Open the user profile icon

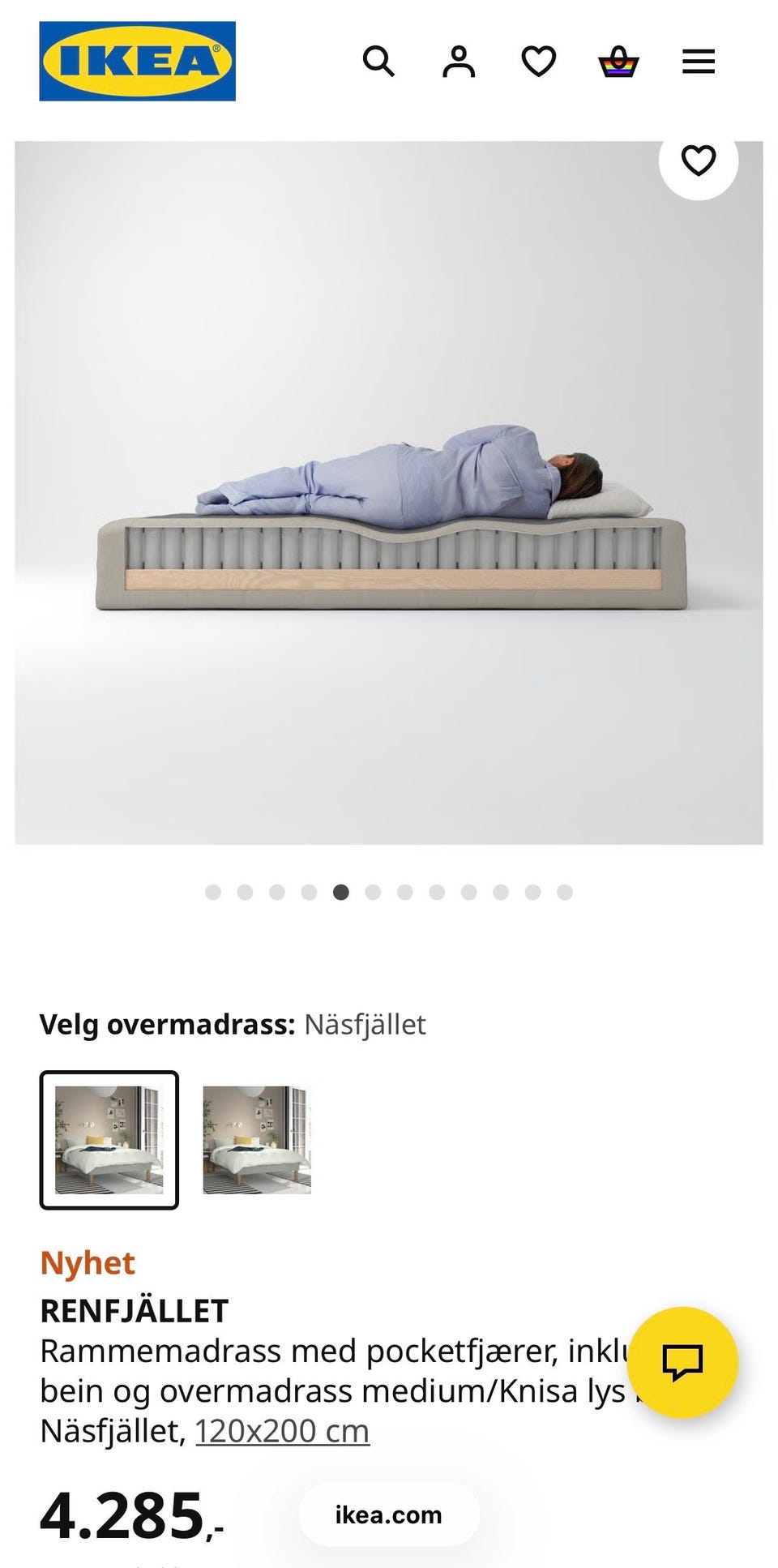tap(458, 62)
